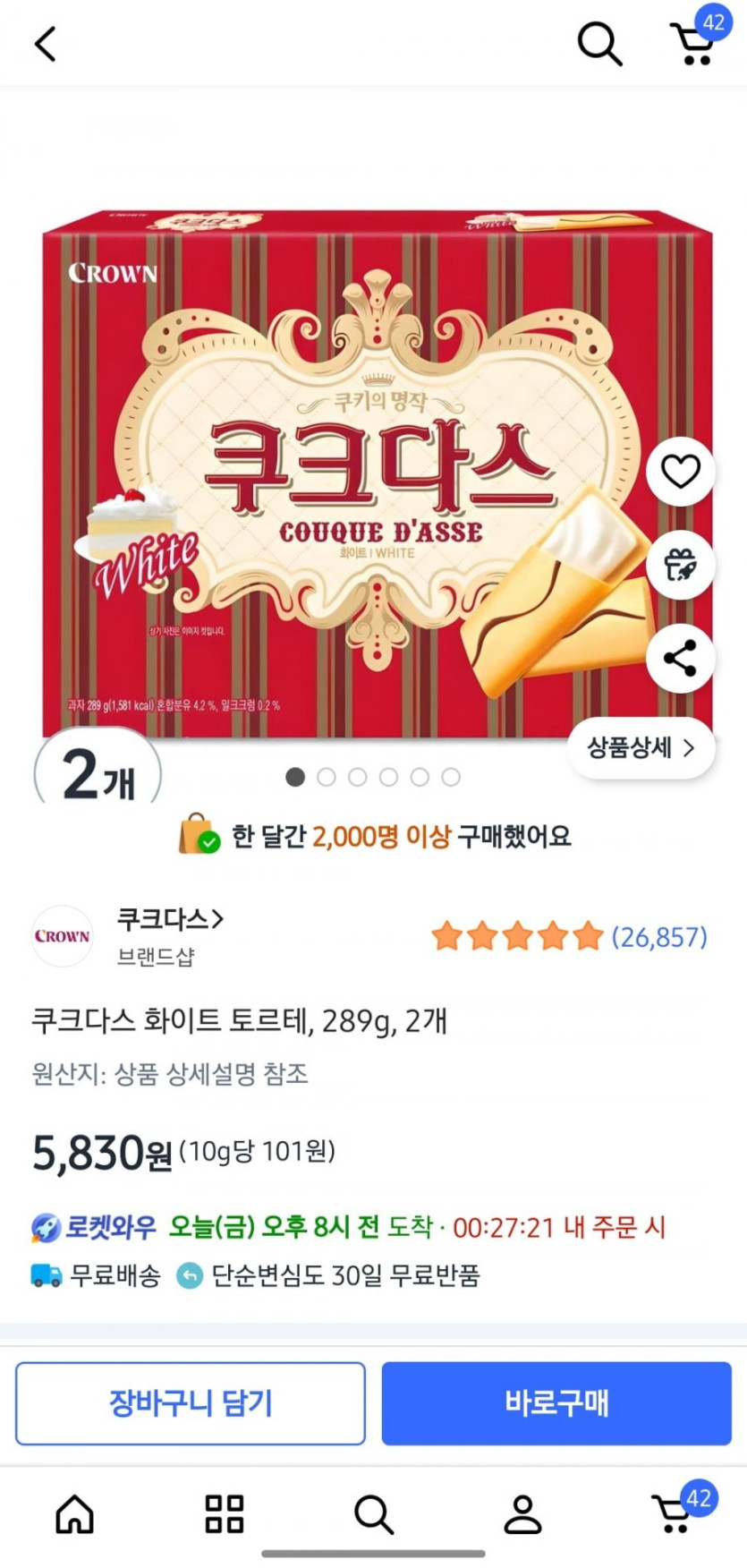Open the cart icon in the top bar

[x=692, y=43]
